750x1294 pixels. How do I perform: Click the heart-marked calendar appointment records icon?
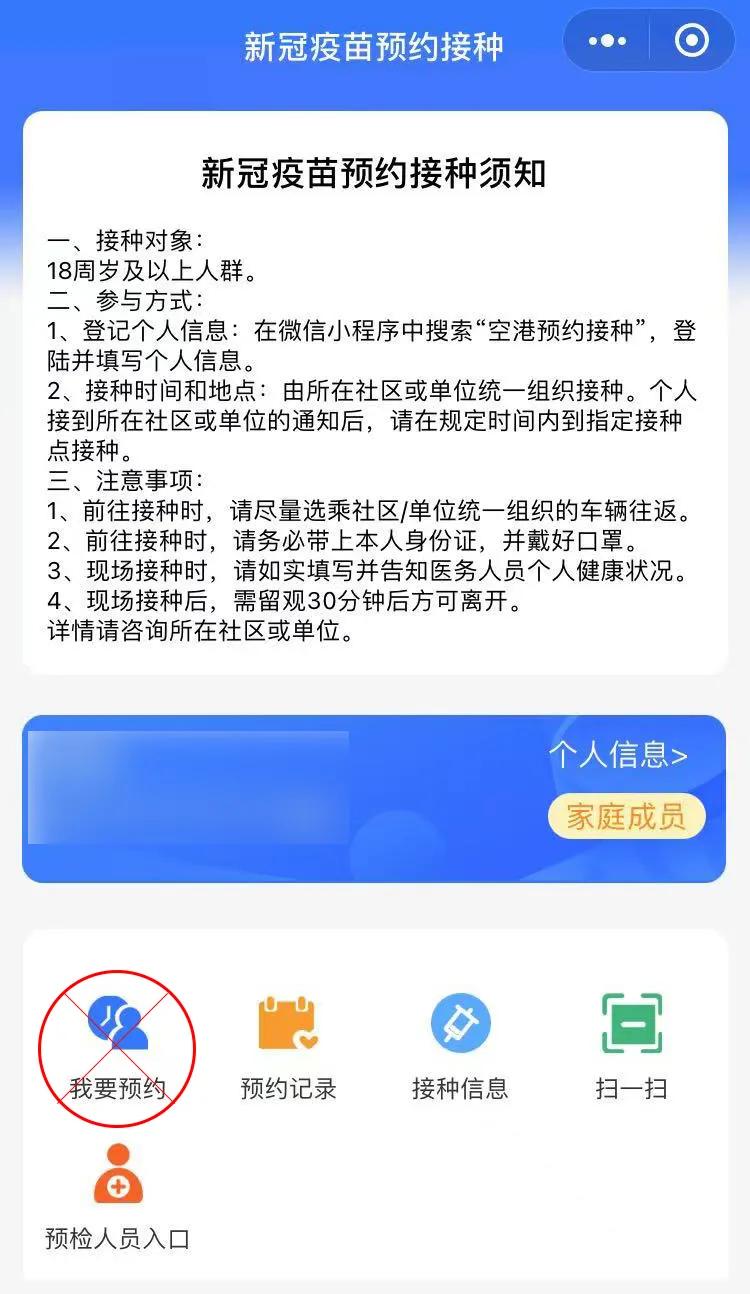288,1022
